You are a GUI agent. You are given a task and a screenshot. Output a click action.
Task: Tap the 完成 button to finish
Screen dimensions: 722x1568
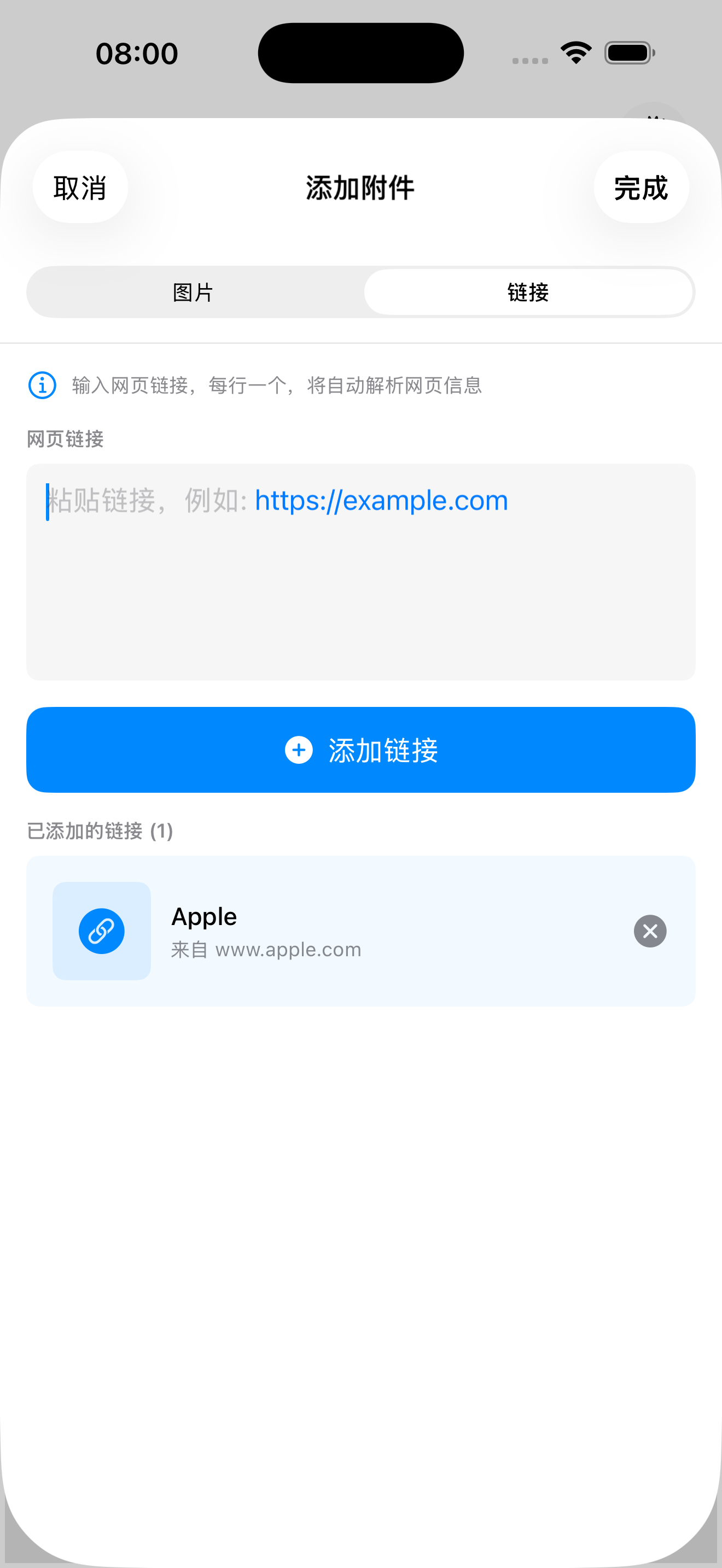[642, 188]
